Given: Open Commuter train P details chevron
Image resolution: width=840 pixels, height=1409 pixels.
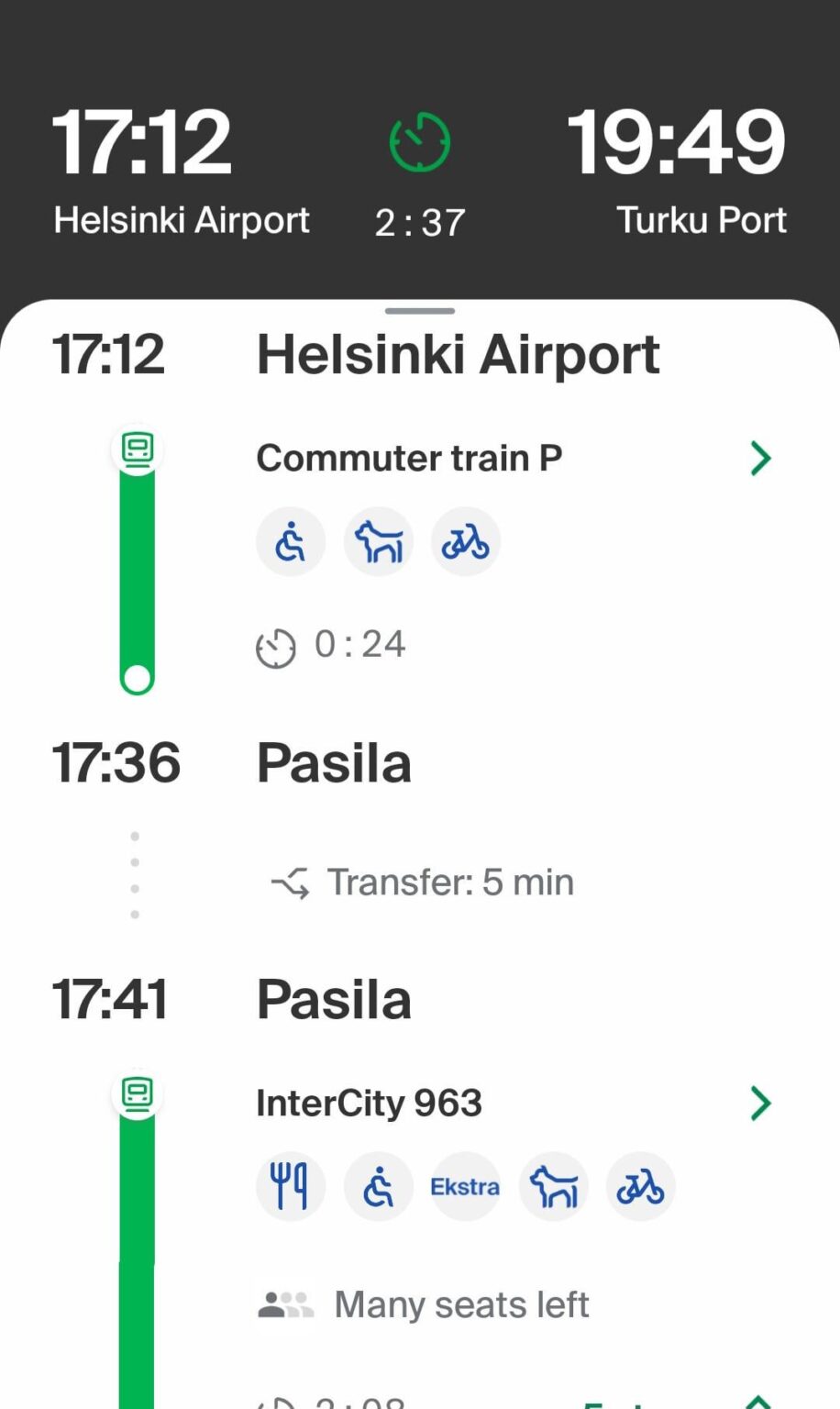Looking at the screenshot, I should point(760,458).
